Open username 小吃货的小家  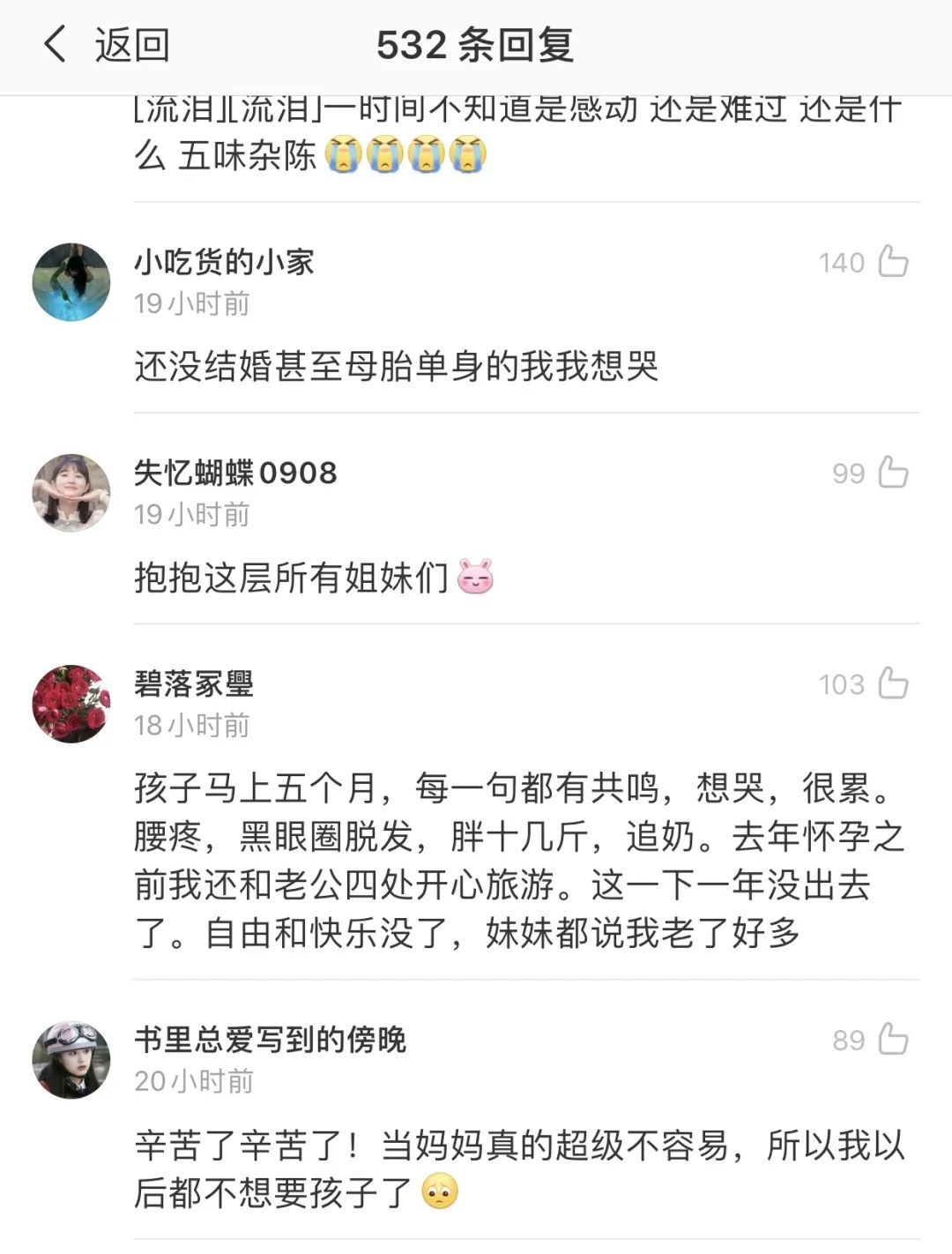pos(224,262)
